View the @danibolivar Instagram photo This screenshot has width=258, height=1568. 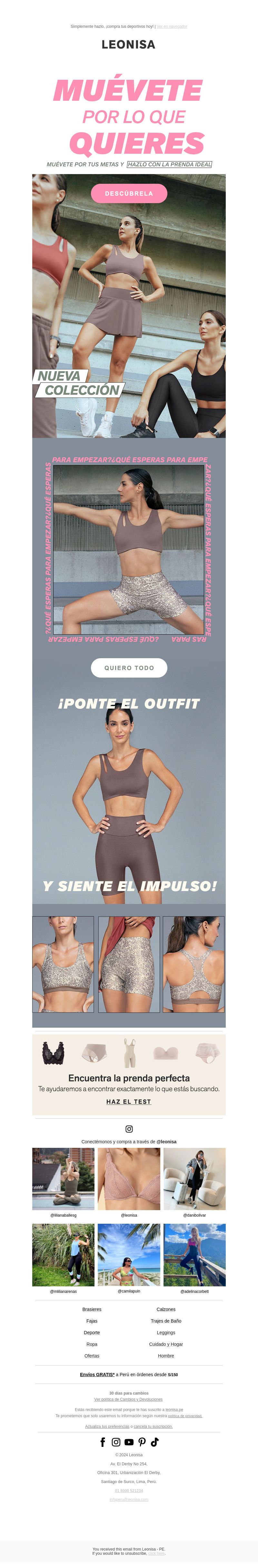[x=195, y=1179]
